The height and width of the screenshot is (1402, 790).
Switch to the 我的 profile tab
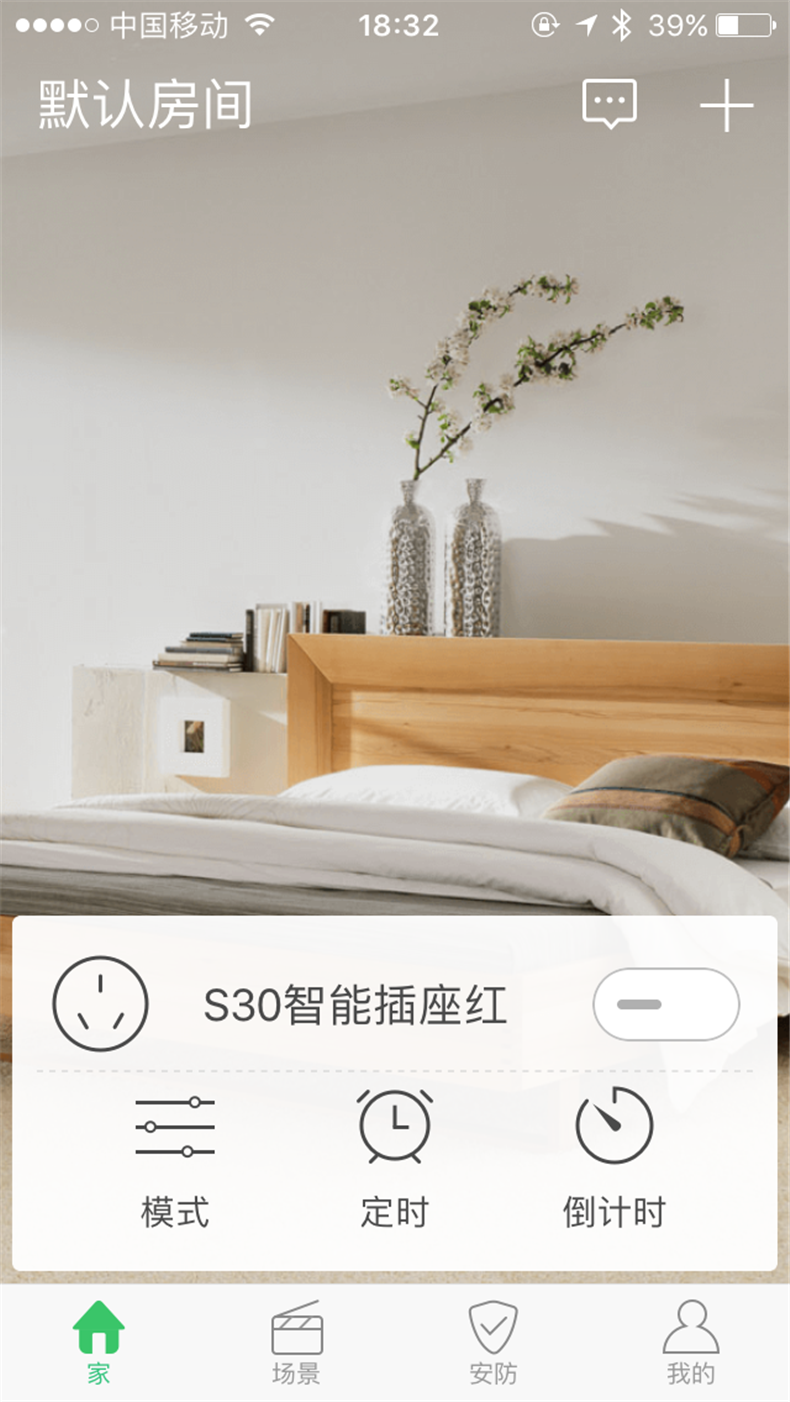coord(691,1343)
